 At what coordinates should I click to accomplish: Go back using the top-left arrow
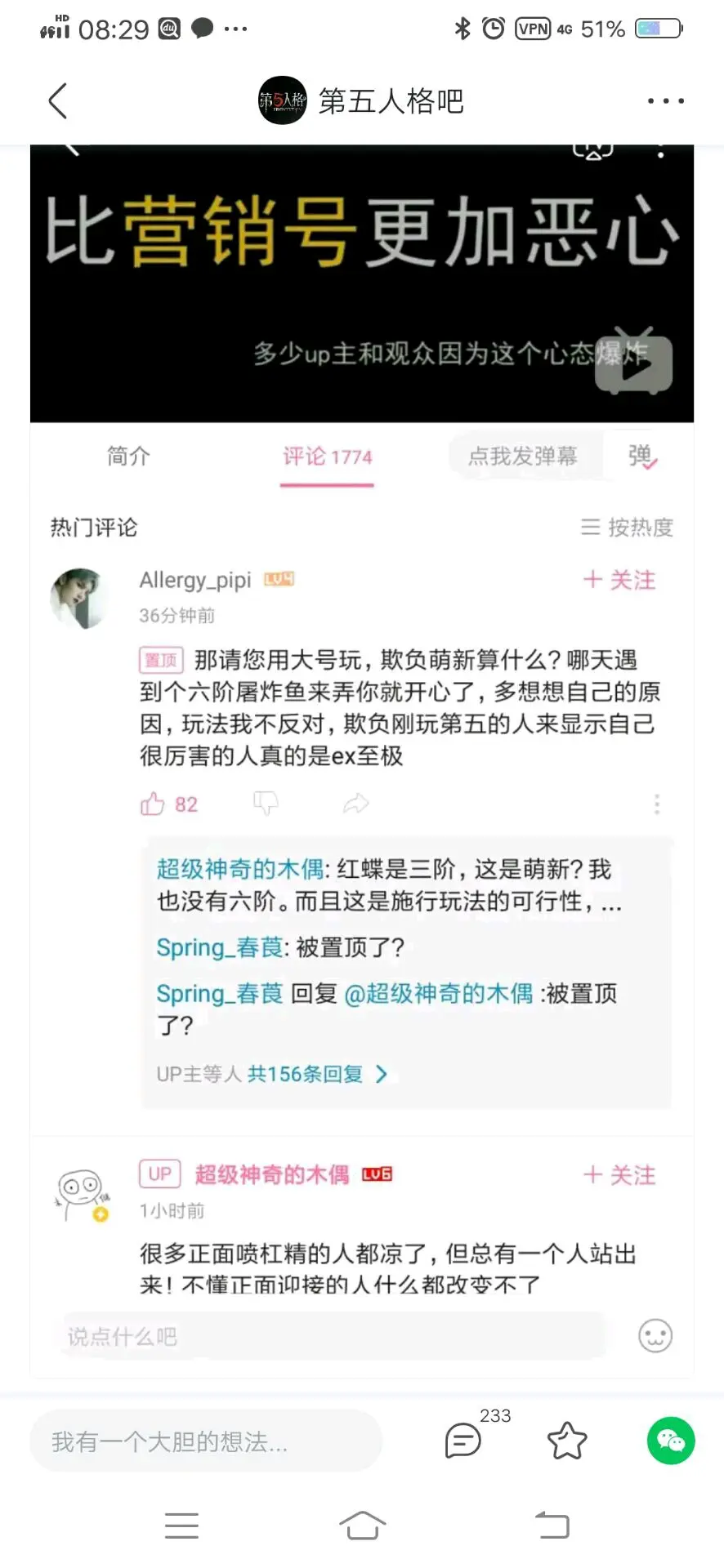click(x=58, y=101)
